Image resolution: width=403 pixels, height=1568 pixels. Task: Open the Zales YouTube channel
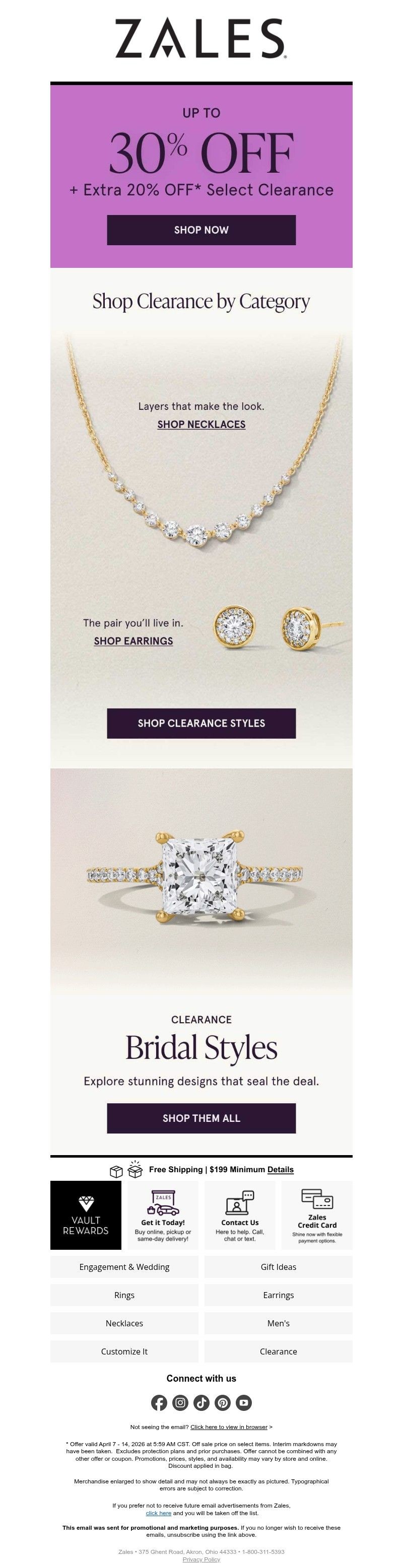243,1402
